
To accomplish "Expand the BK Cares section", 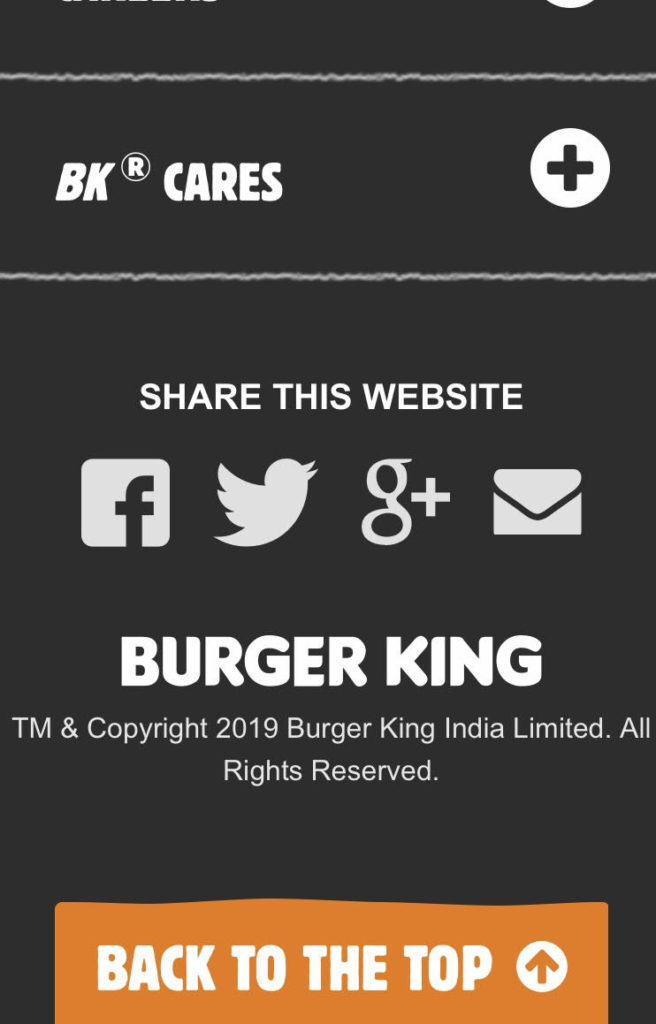I will (569, 168).
